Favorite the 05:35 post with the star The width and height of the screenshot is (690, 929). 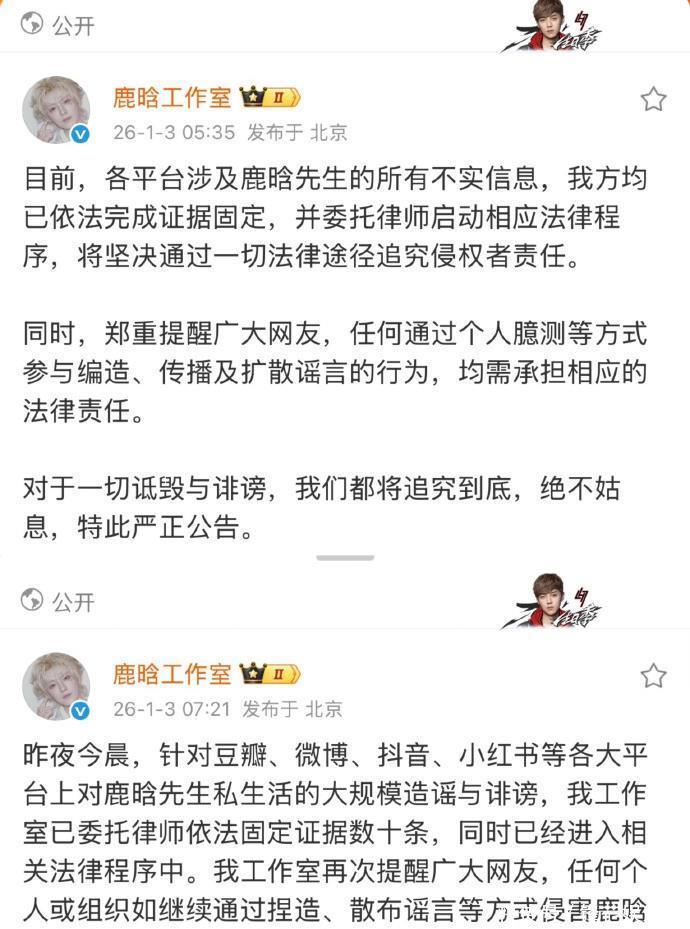653,99
